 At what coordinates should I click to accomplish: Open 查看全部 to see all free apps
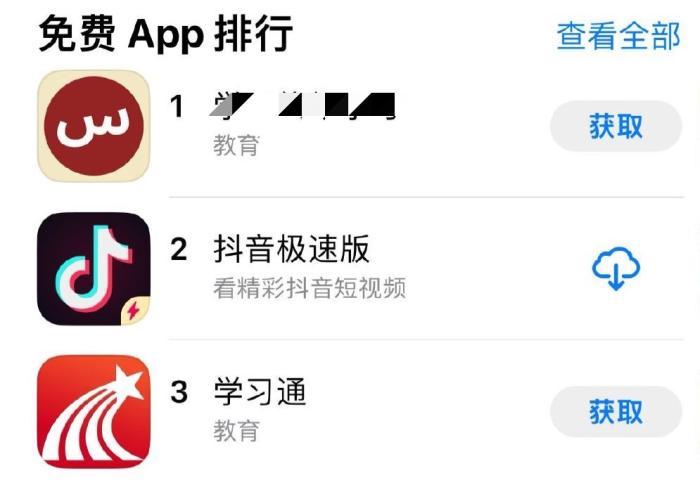click(x=618, y=36)
